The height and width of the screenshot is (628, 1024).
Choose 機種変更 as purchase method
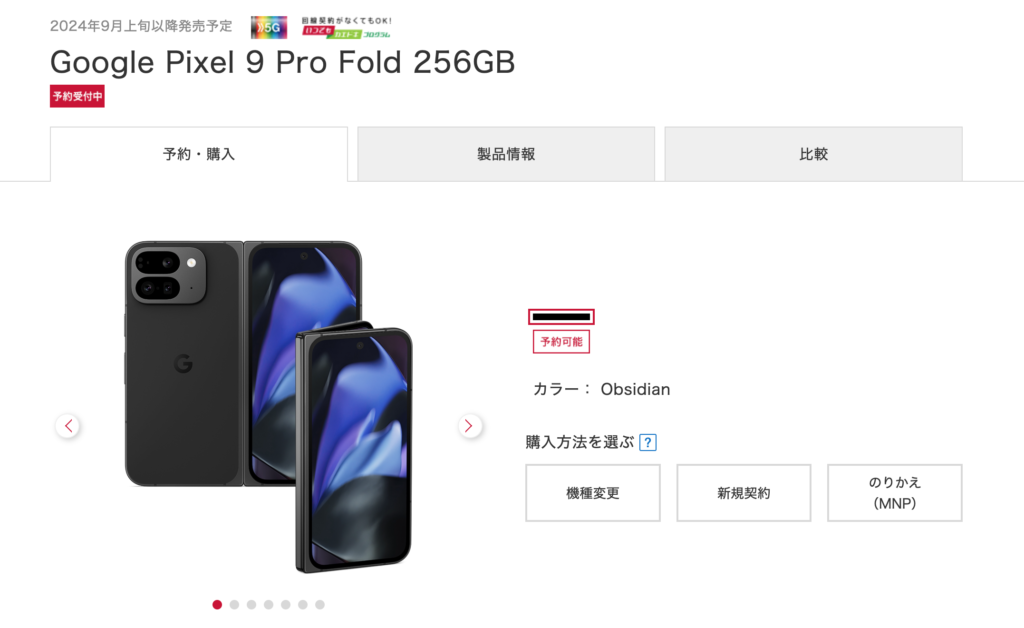tap(593, 493)
